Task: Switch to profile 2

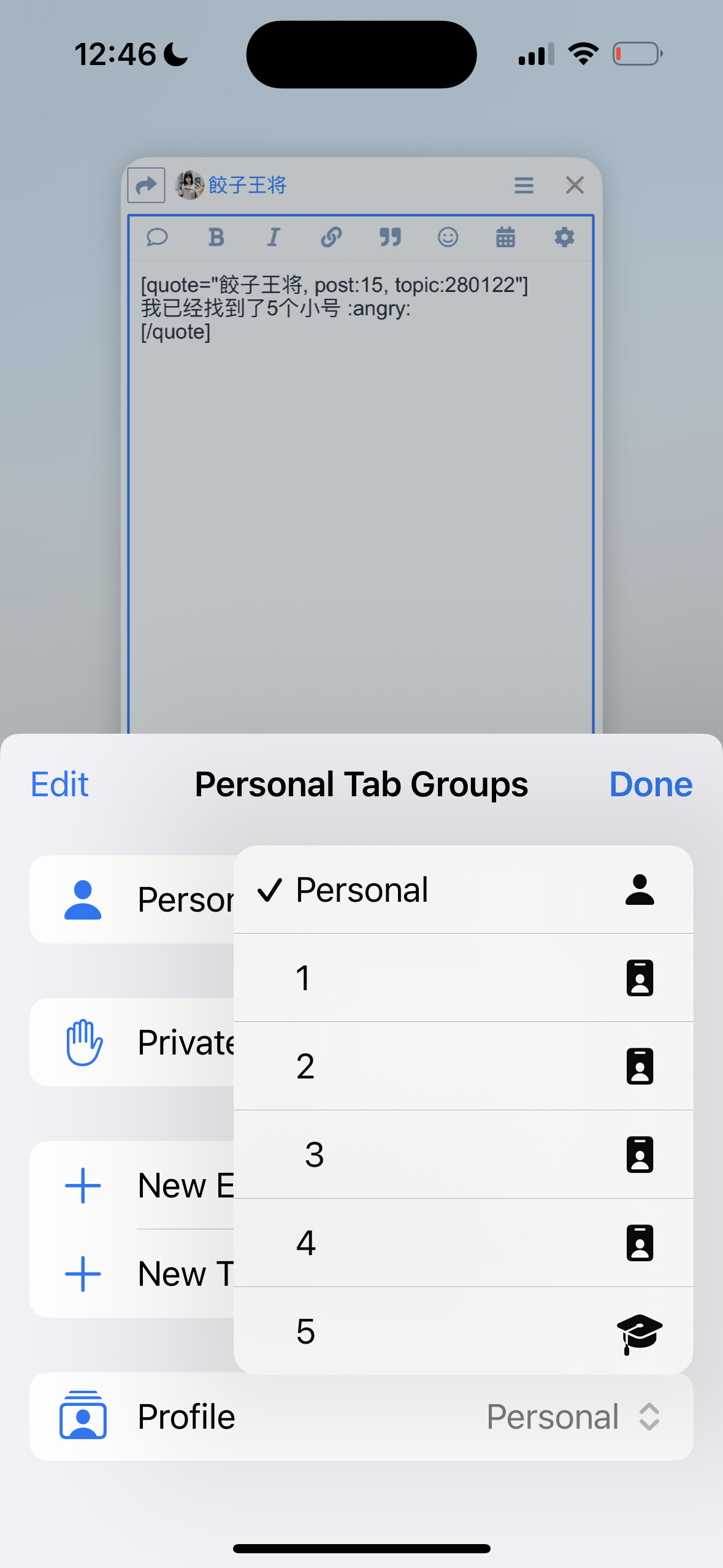Action: click(463, 1066)
